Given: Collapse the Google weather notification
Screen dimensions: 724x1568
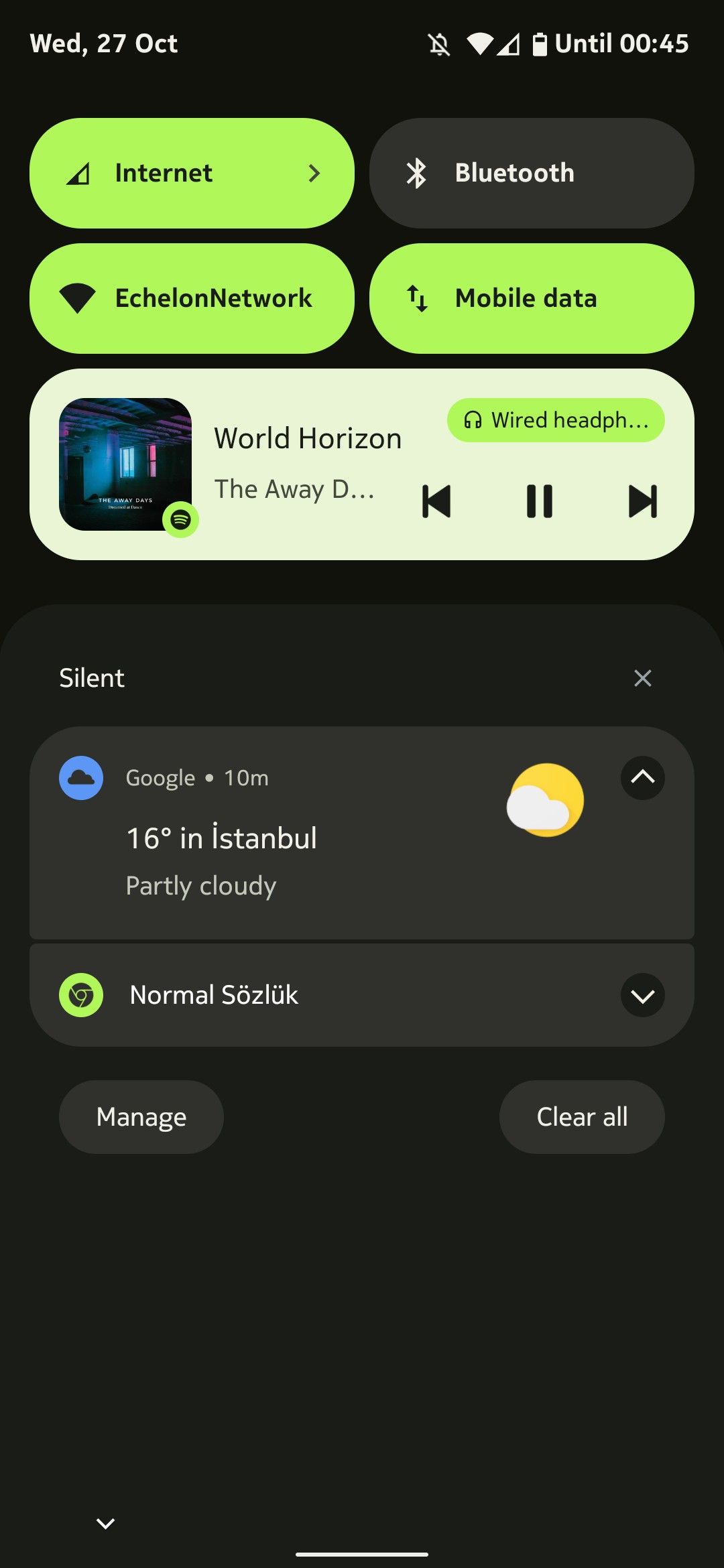Looking at the screenshot, I should (643, 778).
